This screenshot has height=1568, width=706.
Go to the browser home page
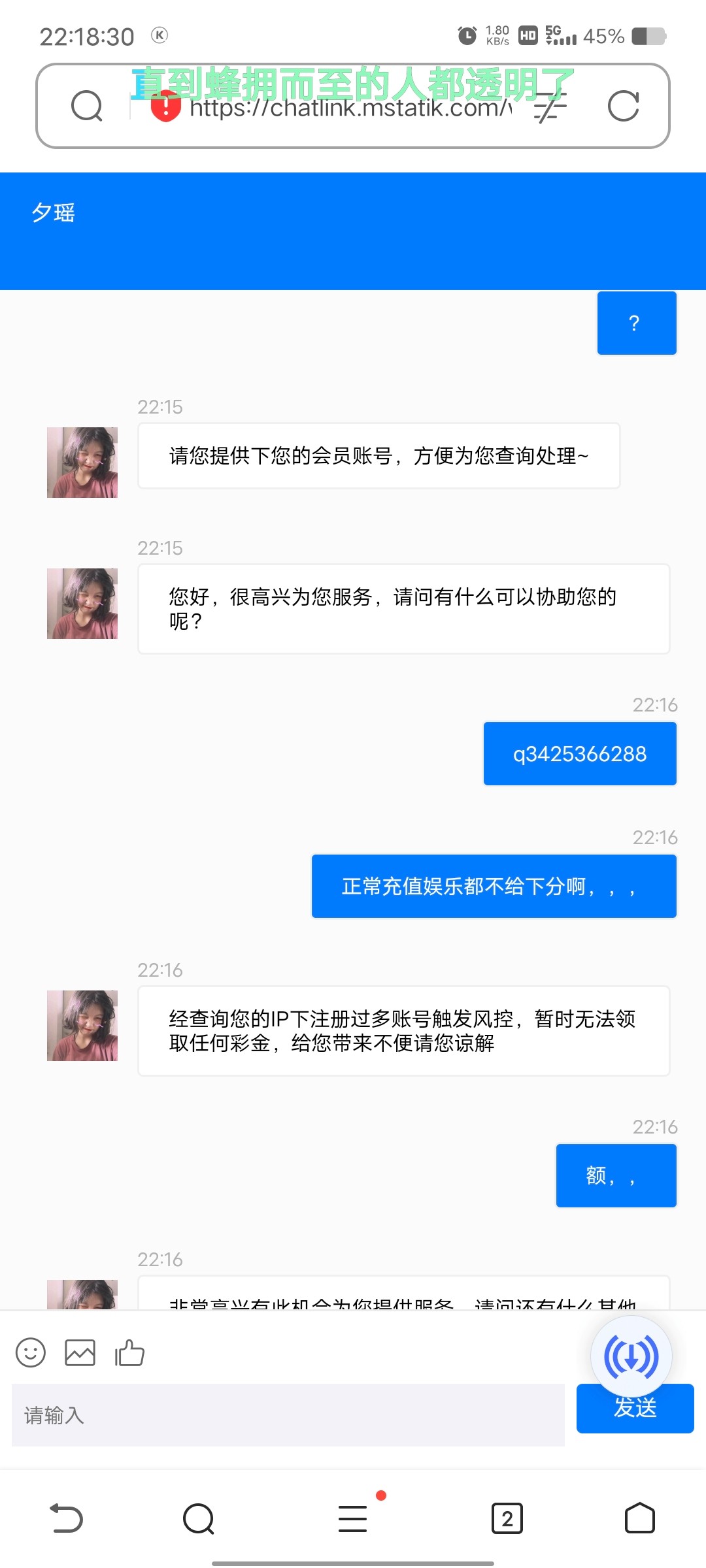[x=639, y=1518]
